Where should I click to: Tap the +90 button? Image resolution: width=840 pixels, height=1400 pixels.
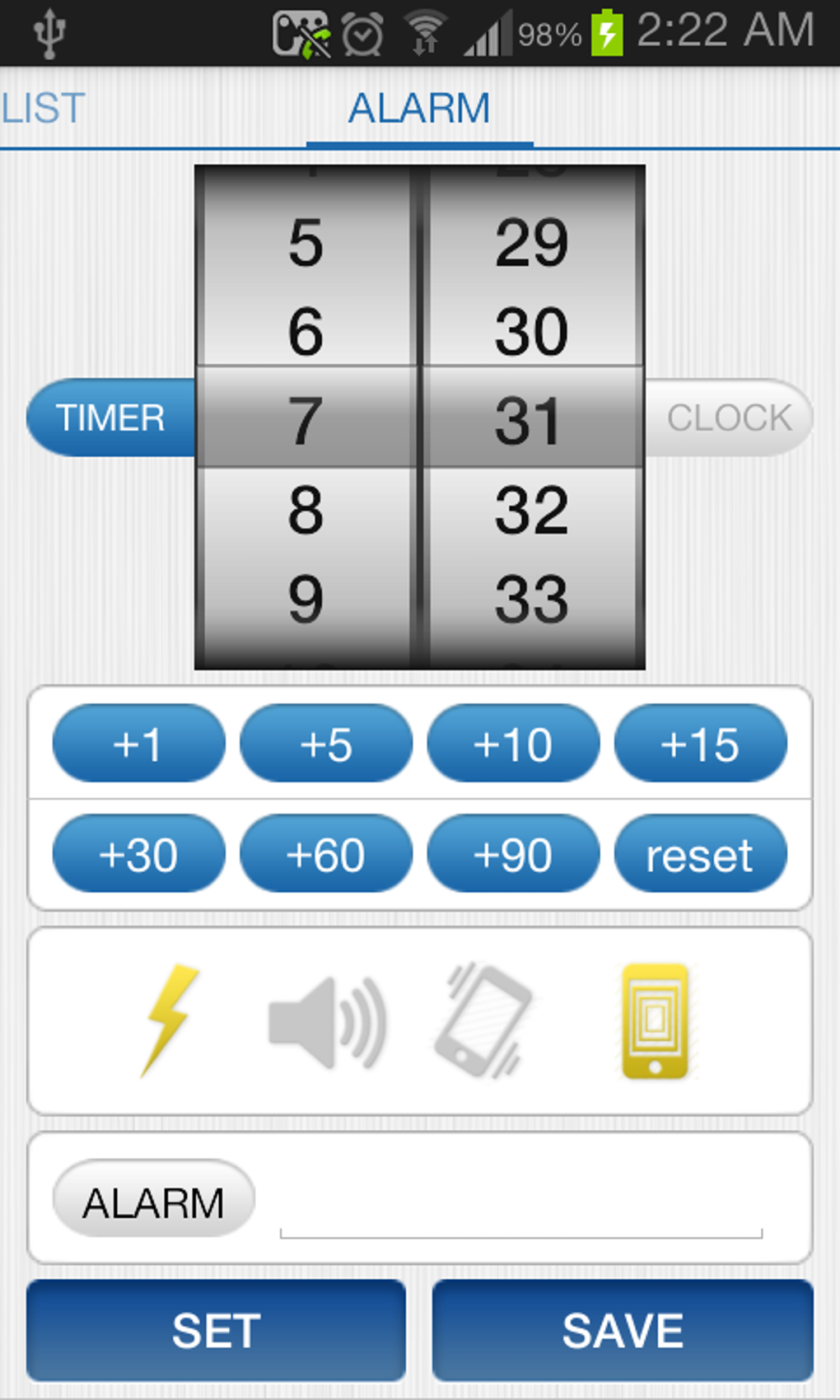(x=513, y=854)
